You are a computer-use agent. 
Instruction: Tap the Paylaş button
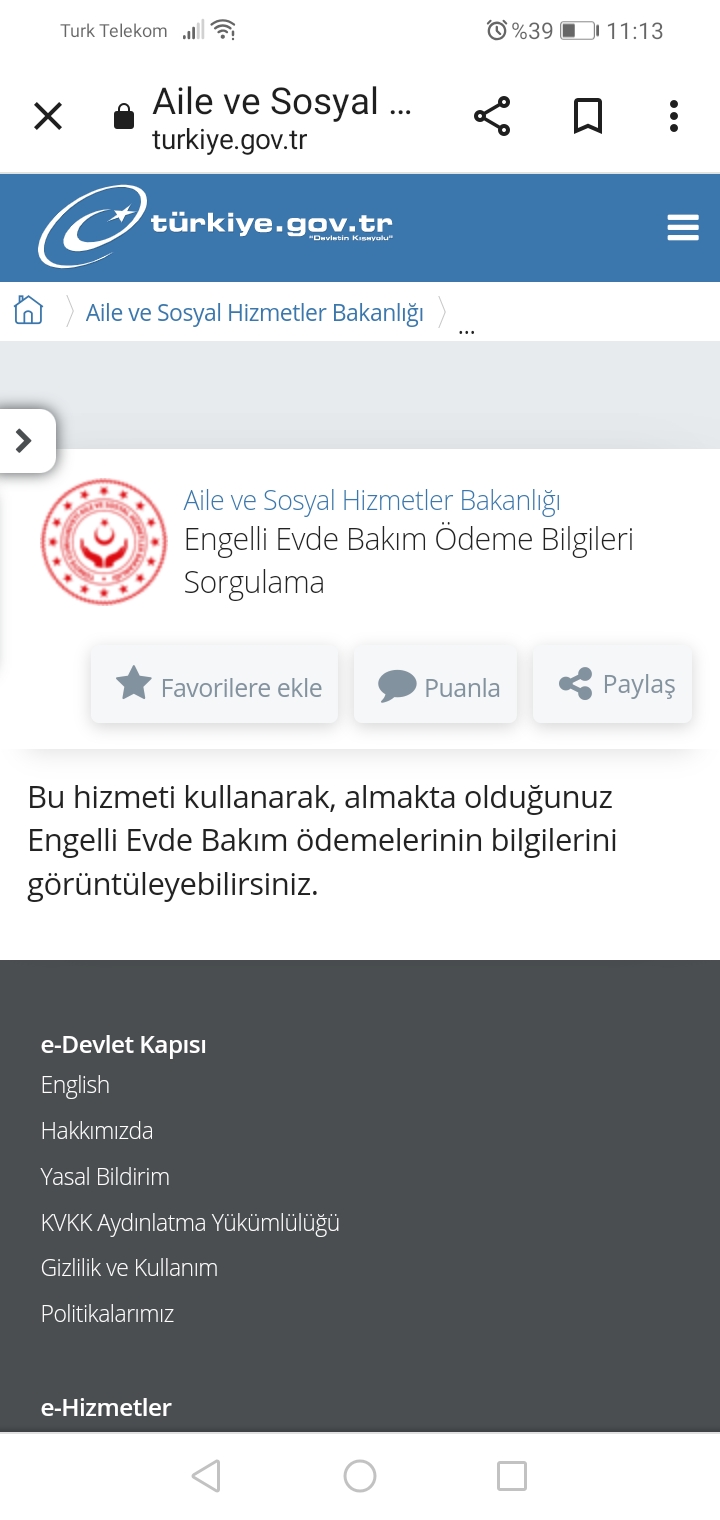tap(613, 684)
